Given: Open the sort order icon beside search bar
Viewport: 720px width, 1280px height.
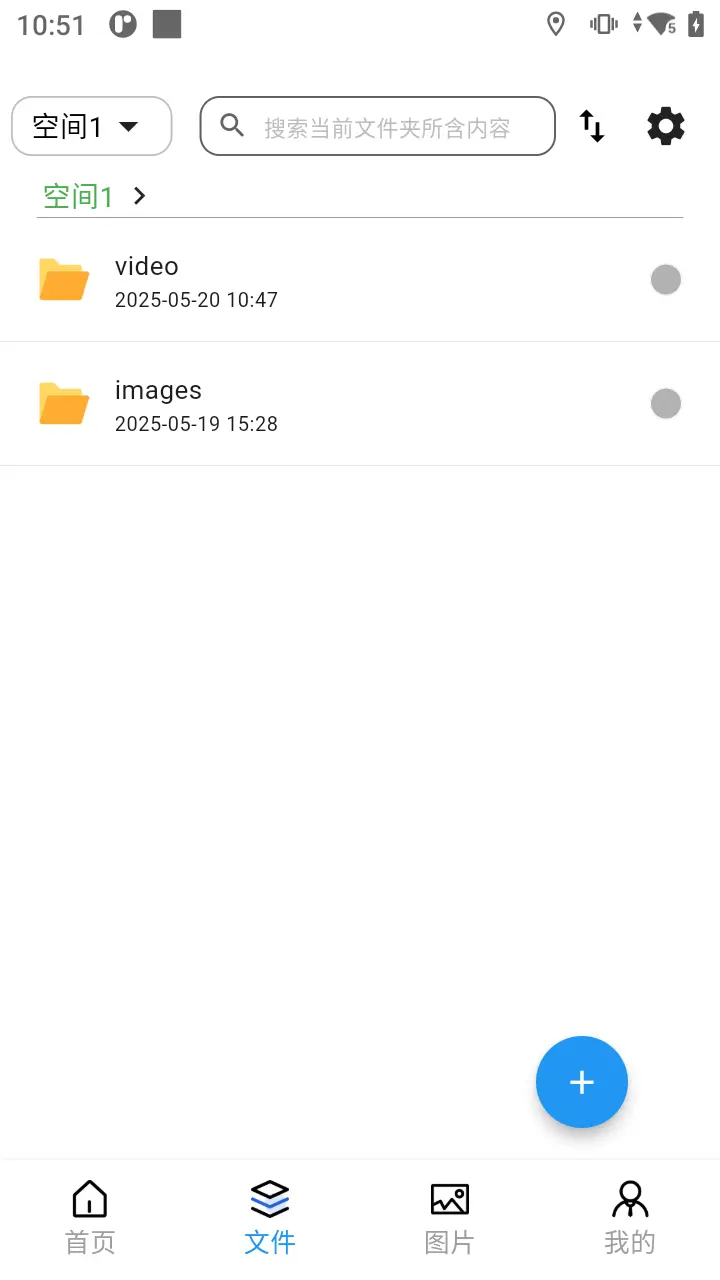Looking at the screenshot, I should (x=591, y=126).
